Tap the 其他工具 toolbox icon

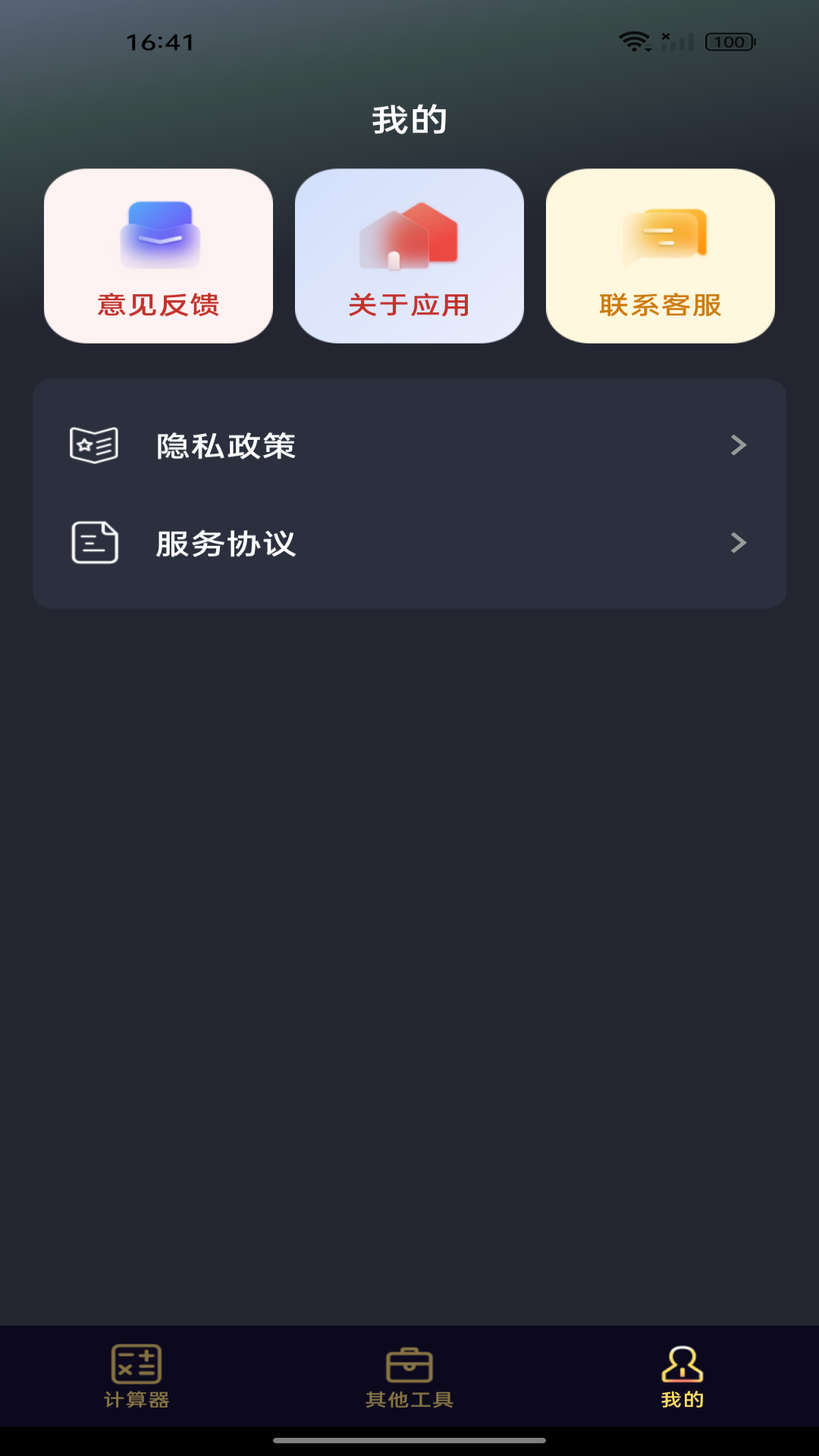pyautogui.click(x=409, y=1365)
